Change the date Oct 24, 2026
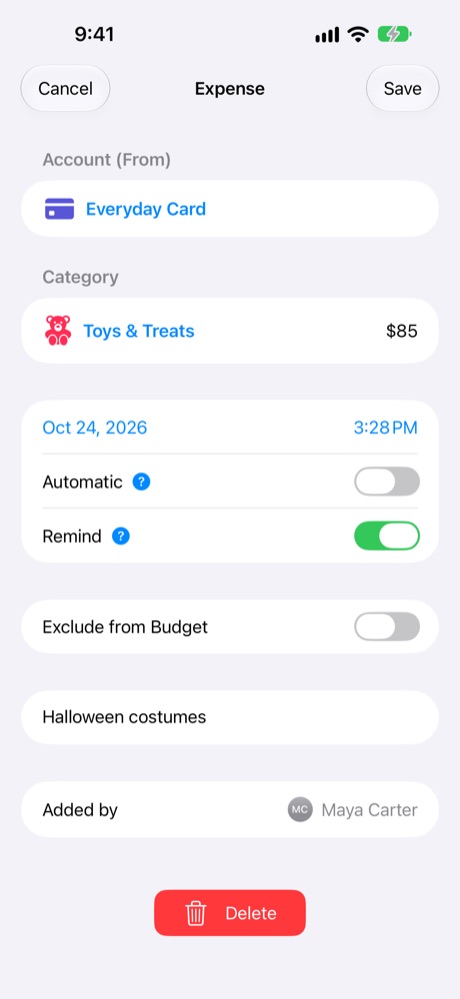This screenshot has width=460, height=999. click(95, 428)
